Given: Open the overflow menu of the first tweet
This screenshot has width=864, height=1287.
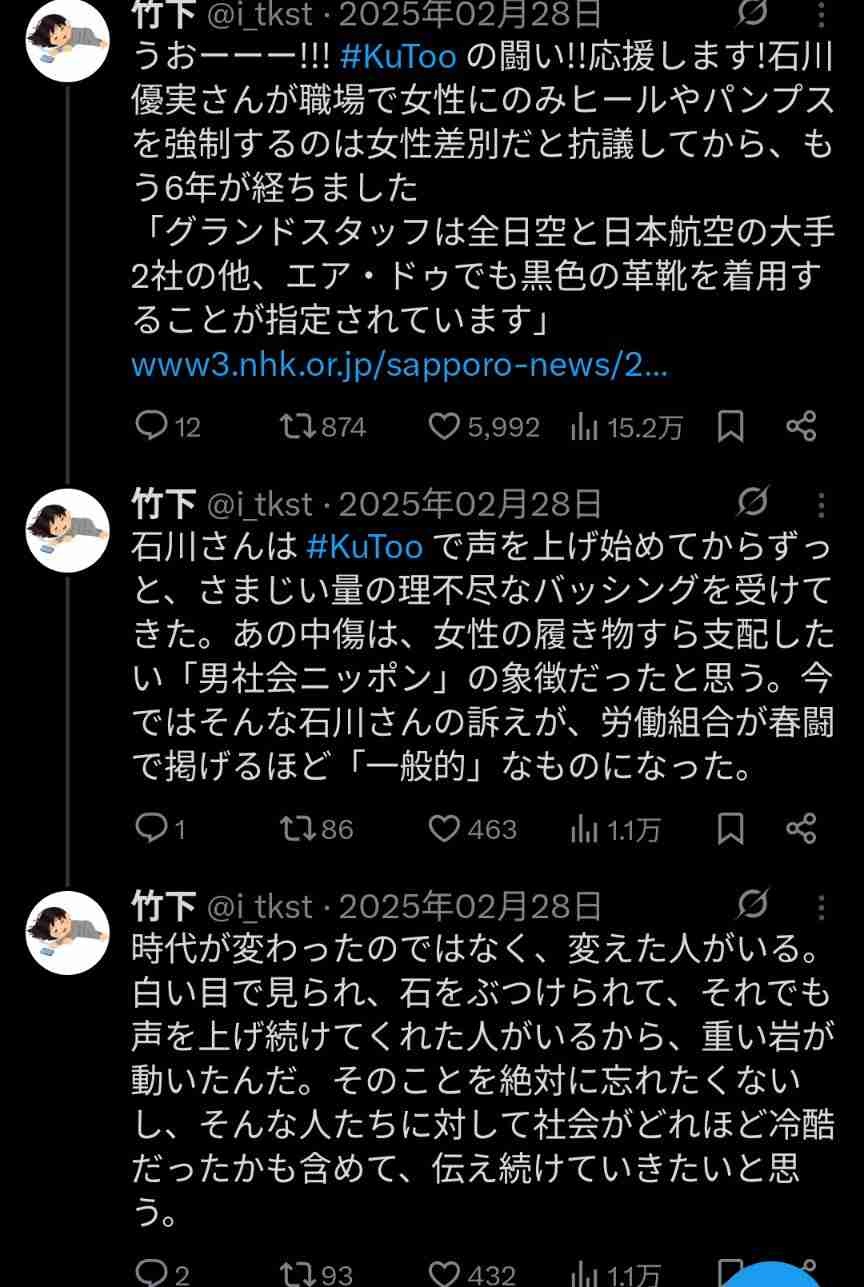Looking at the screenshot, I should coord(823,15).
